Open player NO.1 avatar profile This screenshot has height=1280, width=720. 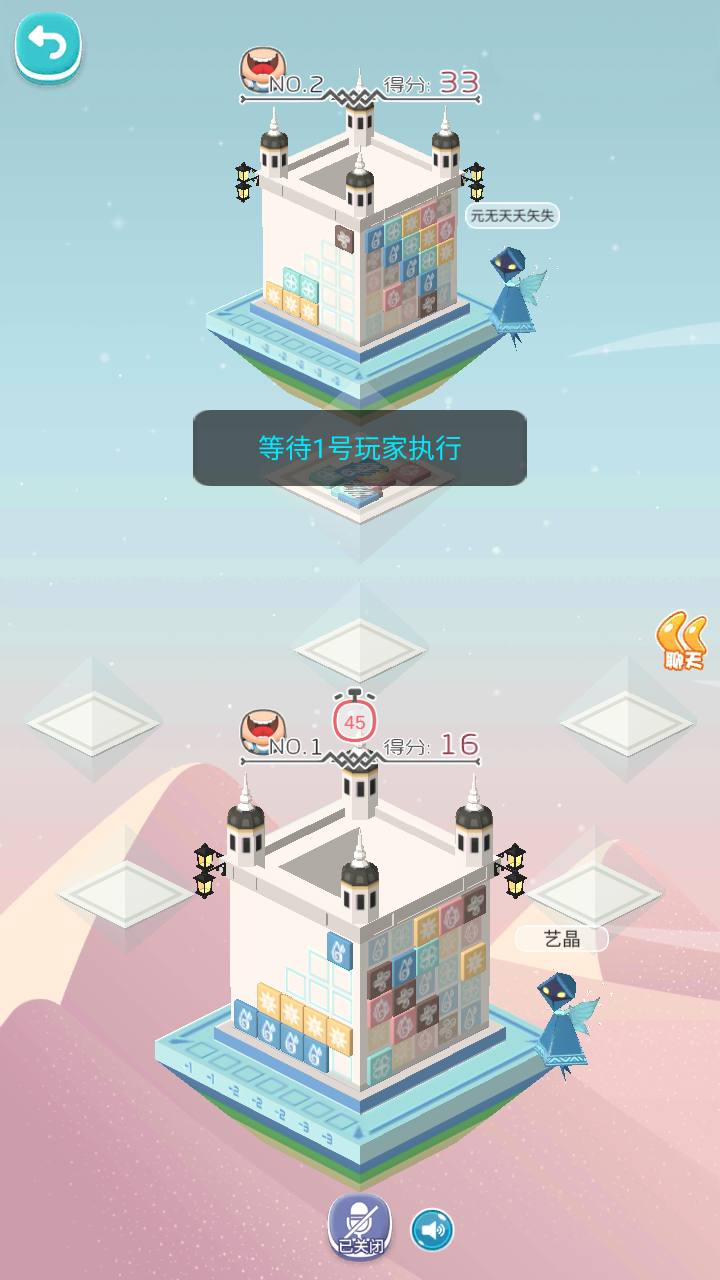tap(263, 730)
